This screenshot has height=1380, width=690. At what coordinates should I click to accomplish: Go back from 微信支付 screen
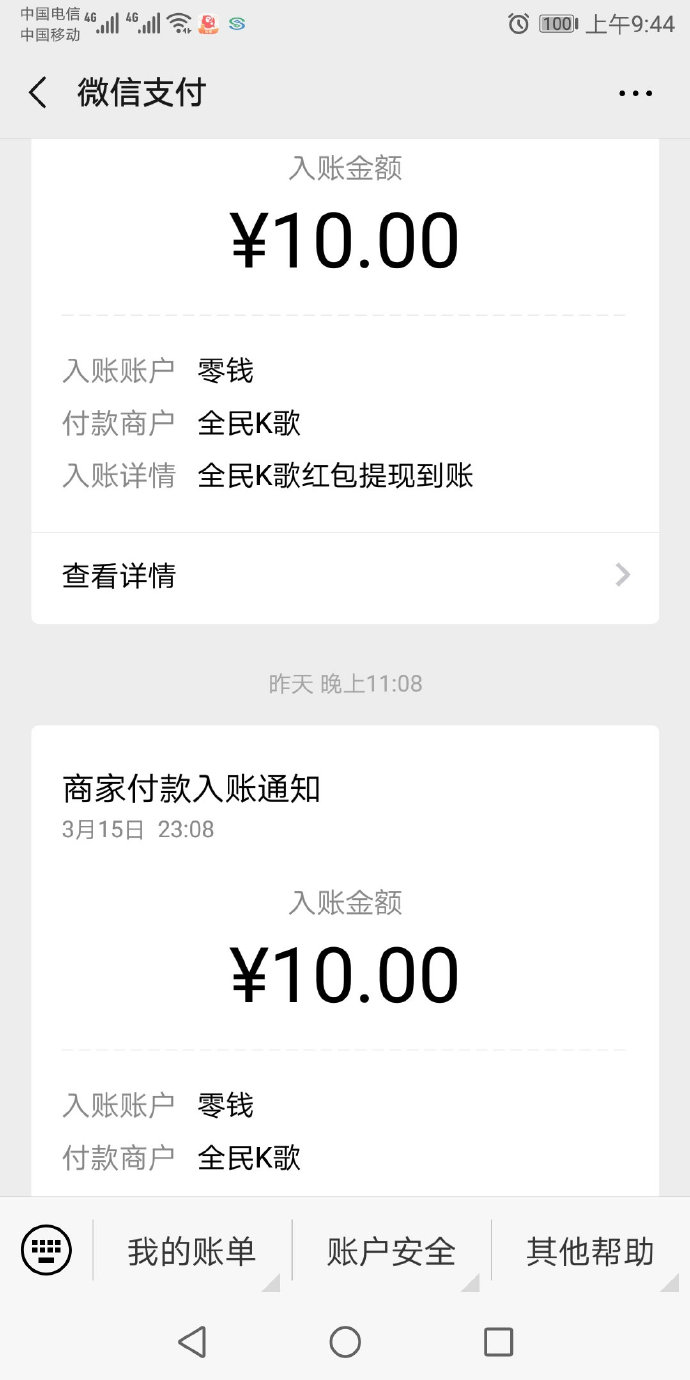pos(37,93)
